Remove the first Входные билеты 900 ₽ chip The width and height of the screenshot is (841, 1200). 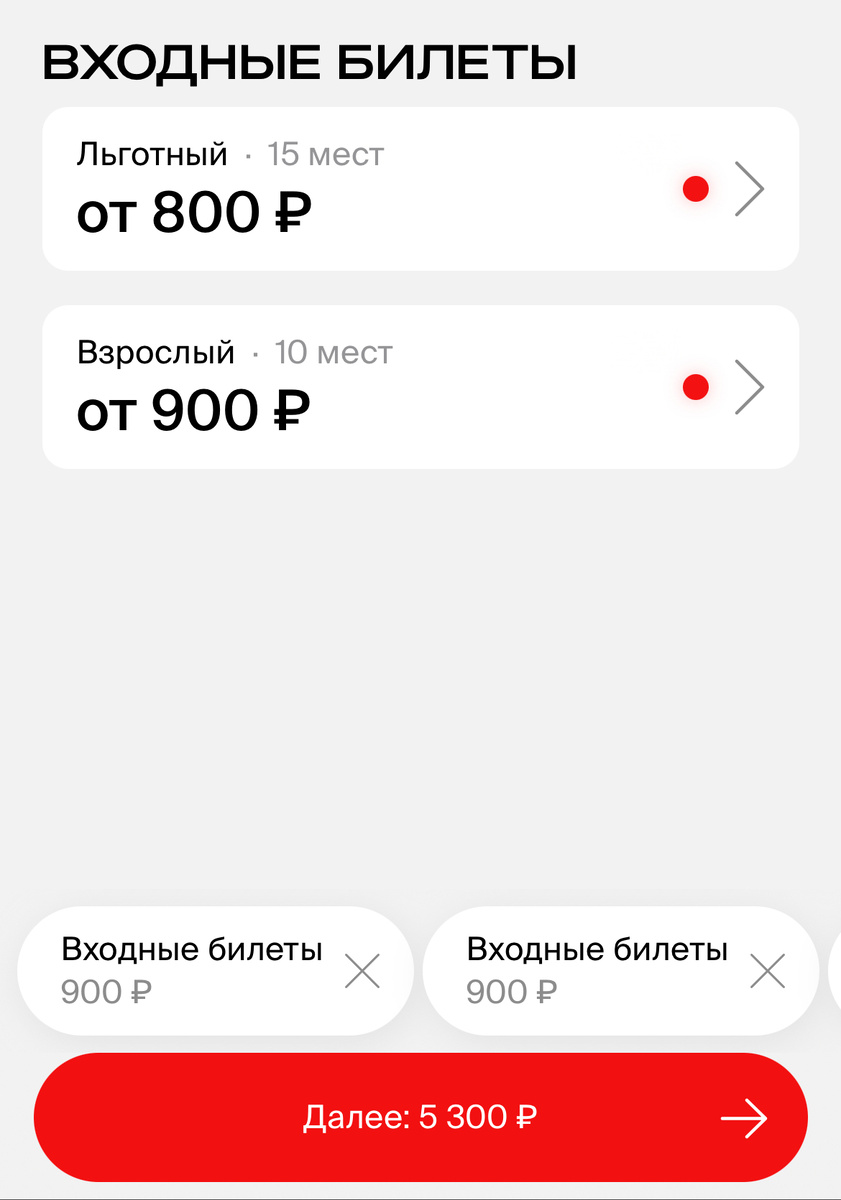(363, 968)
